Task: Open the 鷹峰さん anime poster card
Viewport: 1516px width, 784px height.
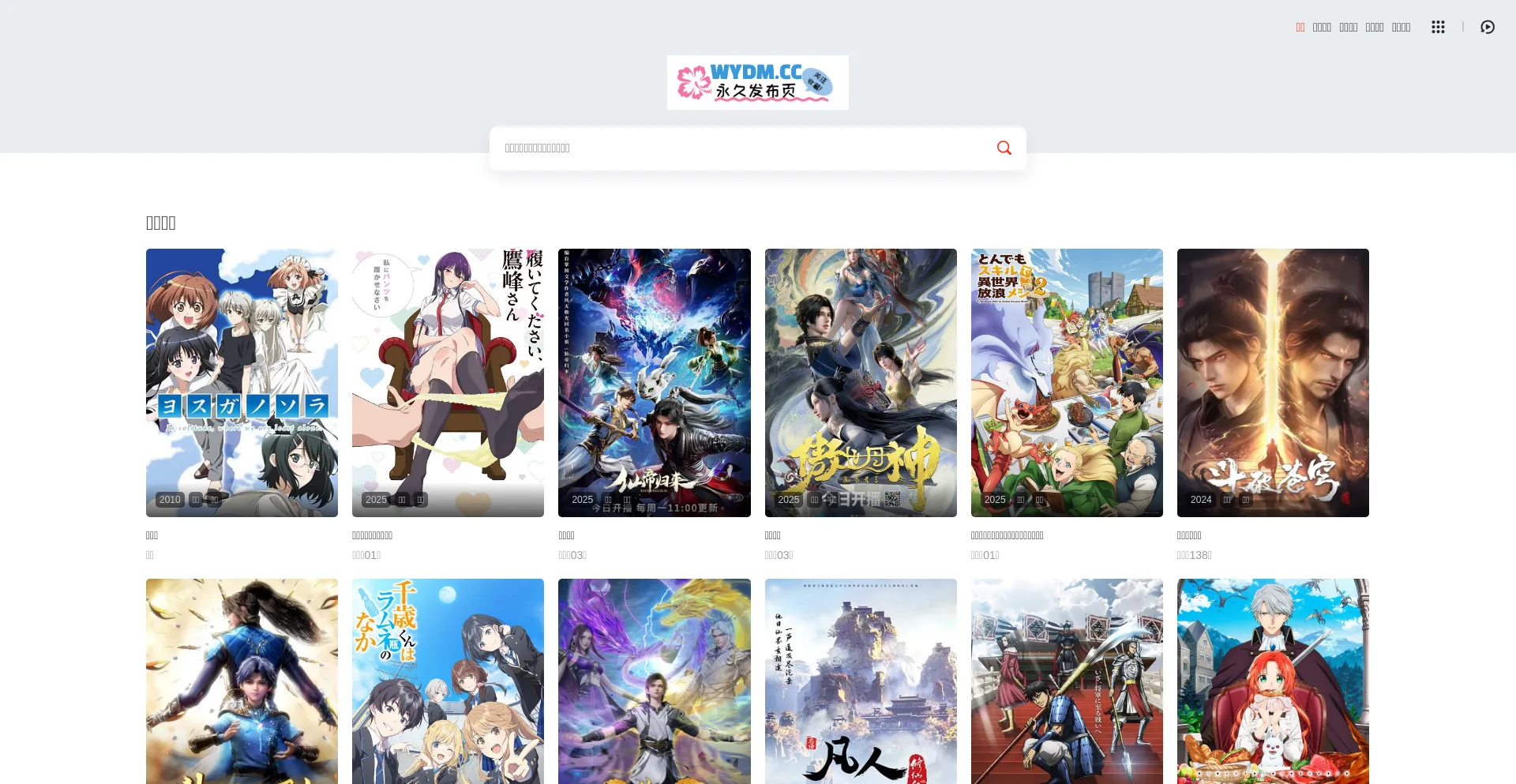Action: point(448,382)
